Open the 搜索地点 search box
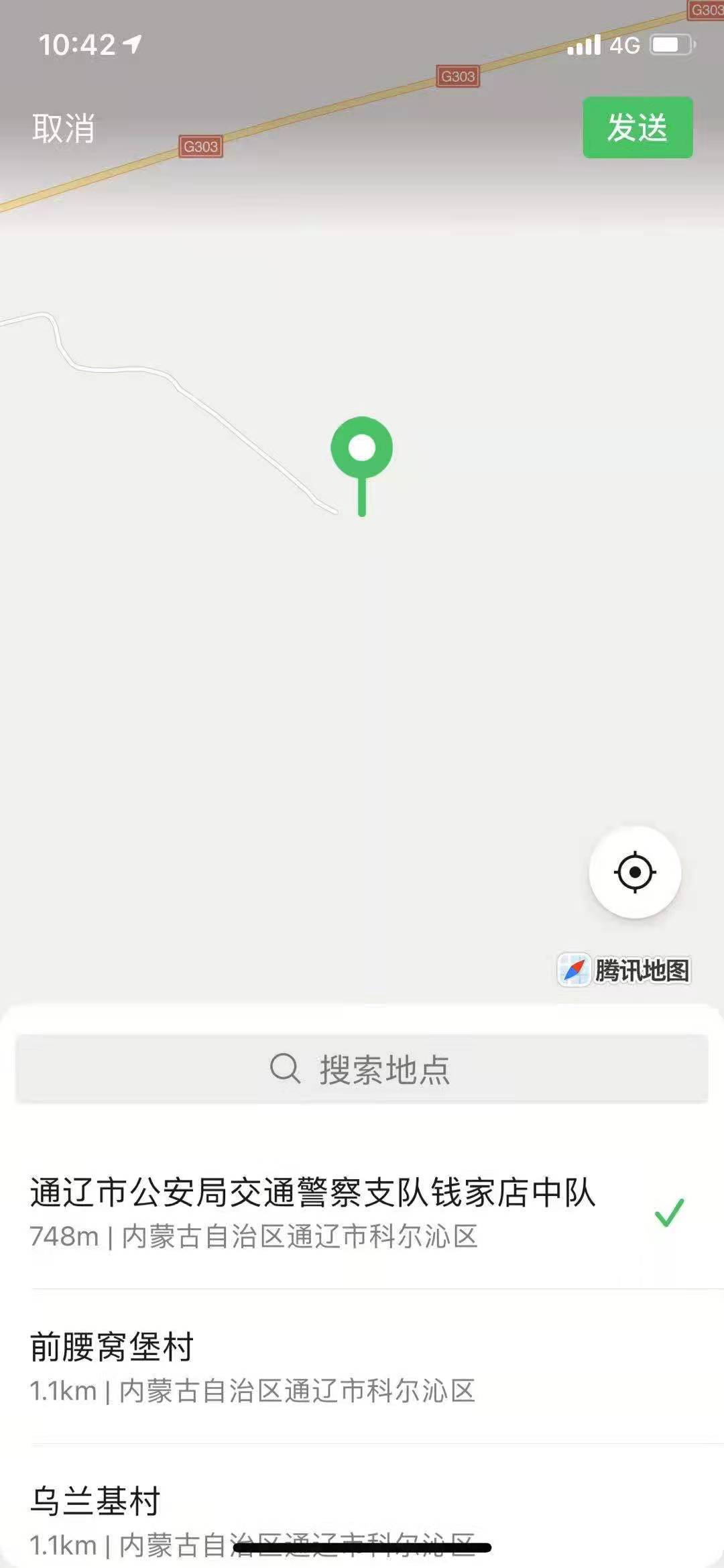724x1568 pixels. point(362,1069)
